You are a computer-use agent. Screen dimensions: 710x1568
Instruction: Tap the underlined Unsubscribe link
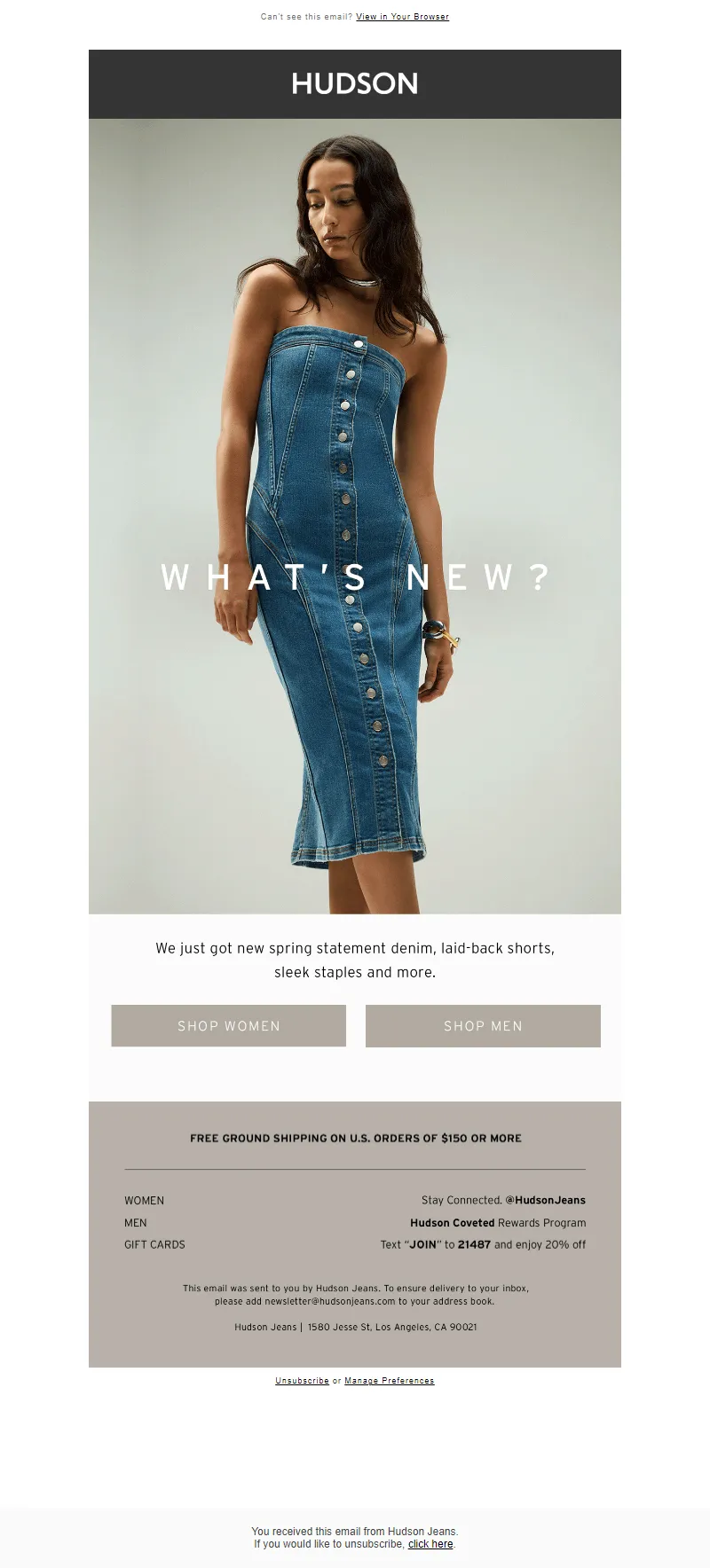pyautogui.click(x=302, y=1381)
